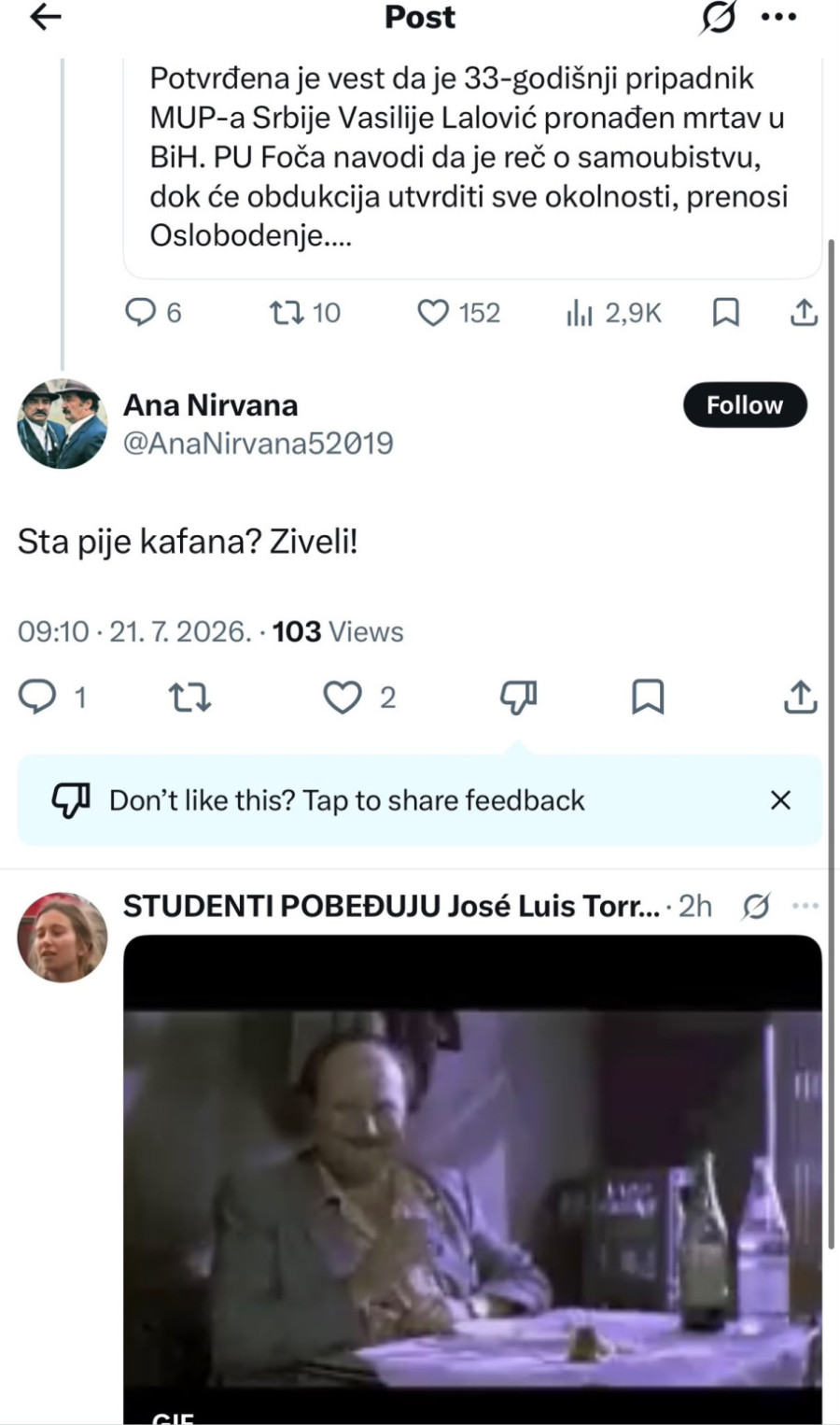Viewport: 840px width, 1425px height.
Task: Open overflow menu on STUDENTI POBEĐUJU reply
Action: click(x=805, y=906)
